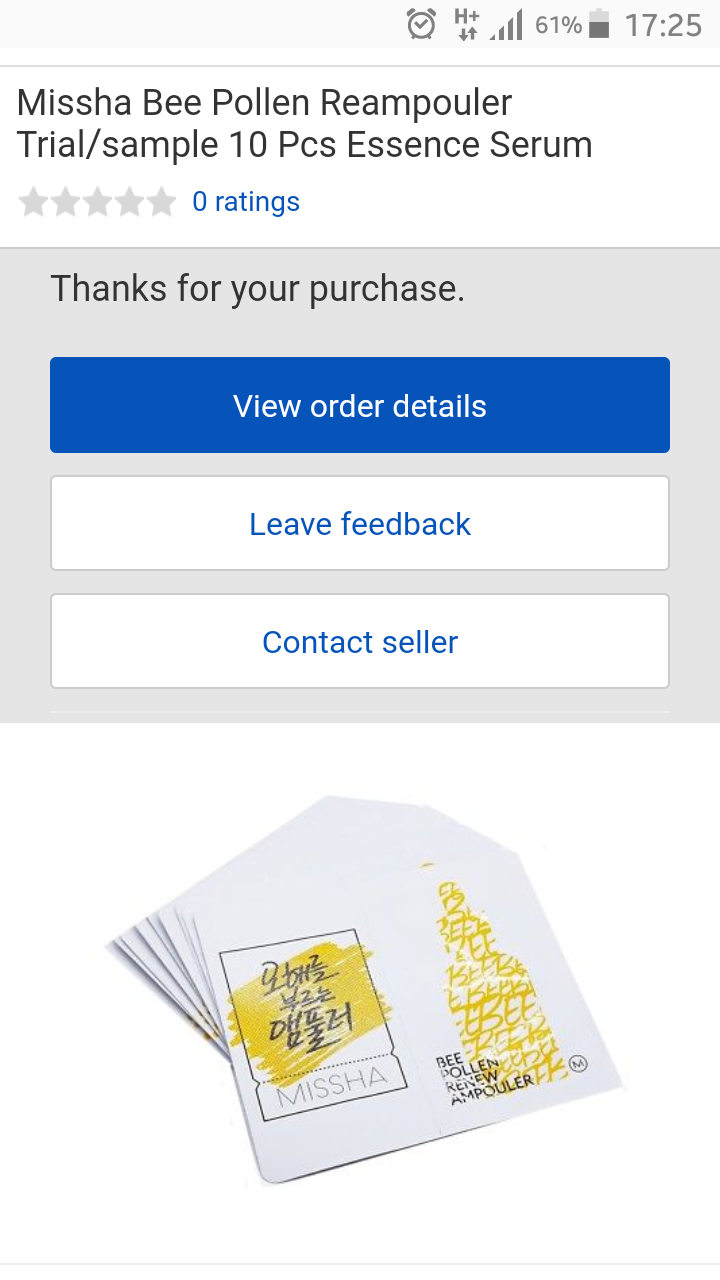
Task: Leave feedback for this purchase
Action: click(x=360, y=523)
